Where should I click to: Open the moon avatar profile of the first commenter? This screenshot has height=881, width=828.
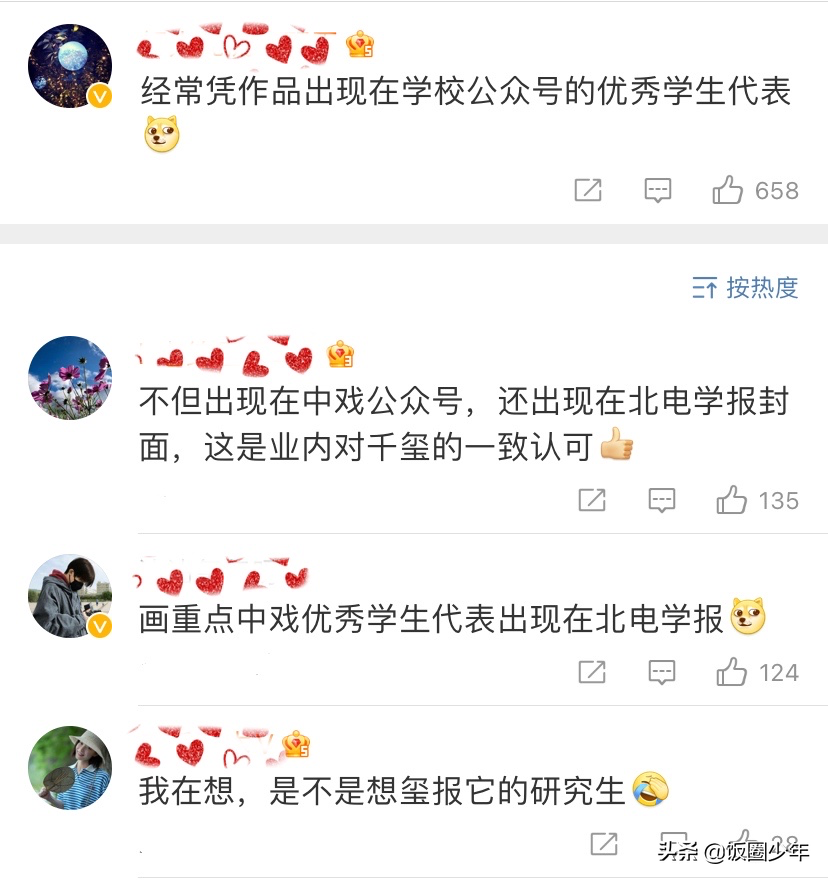click(69, 65)
